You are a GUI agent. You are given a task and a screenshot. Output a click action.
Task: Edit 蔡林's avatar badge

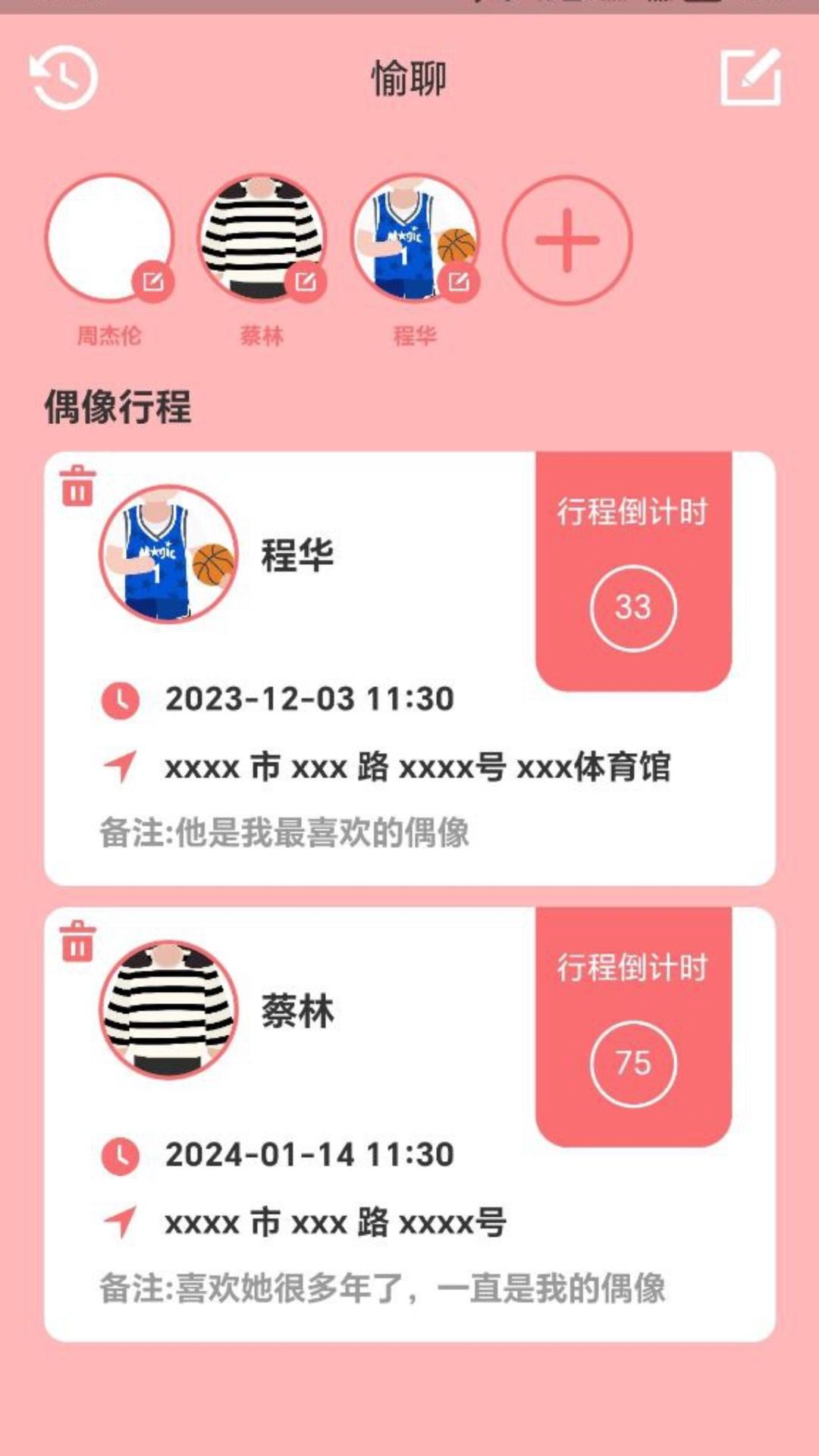306,282
